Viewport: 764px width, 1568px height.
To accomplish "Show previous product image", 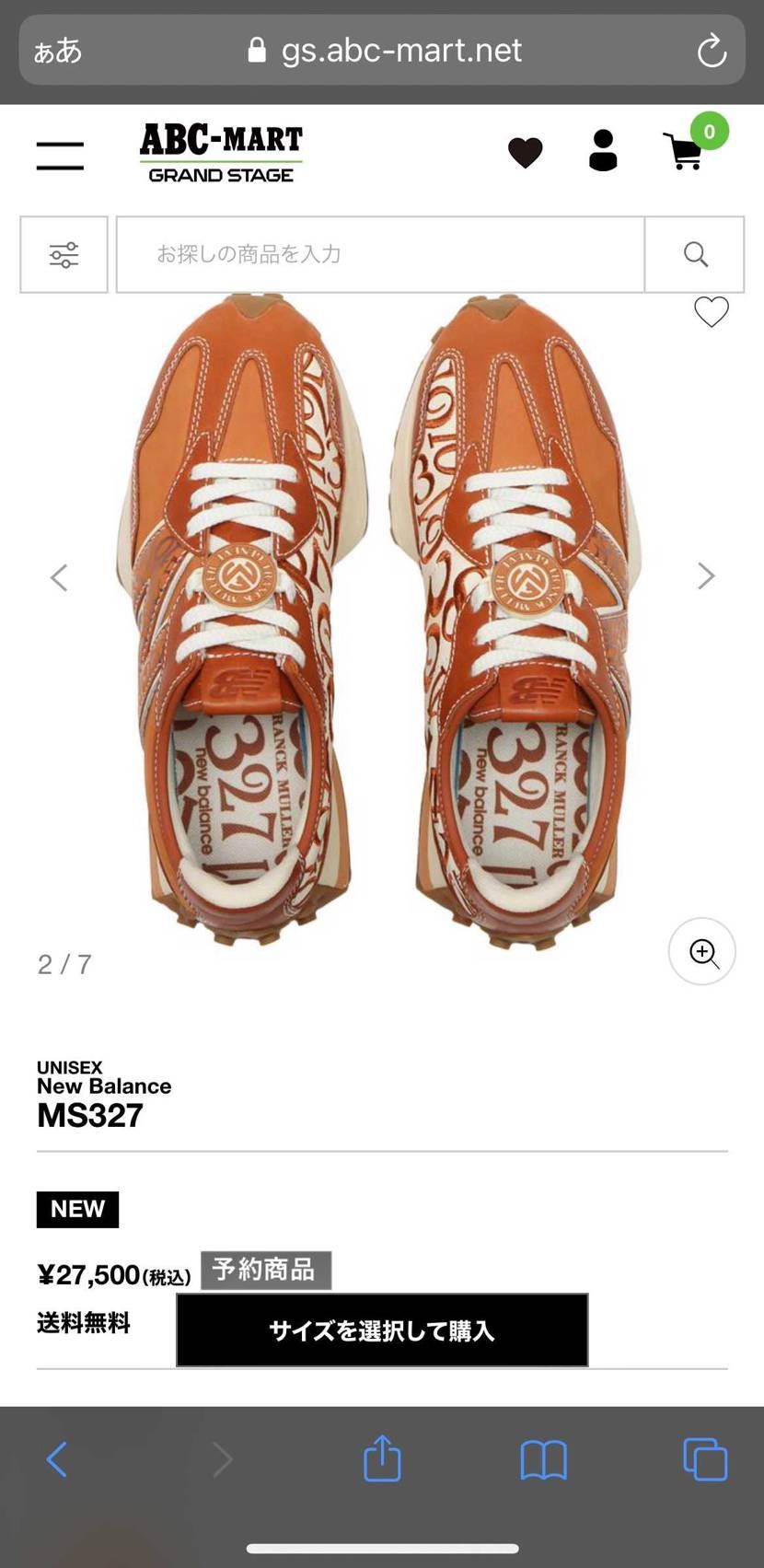I will pyautogui.click(x=59, y=577).
